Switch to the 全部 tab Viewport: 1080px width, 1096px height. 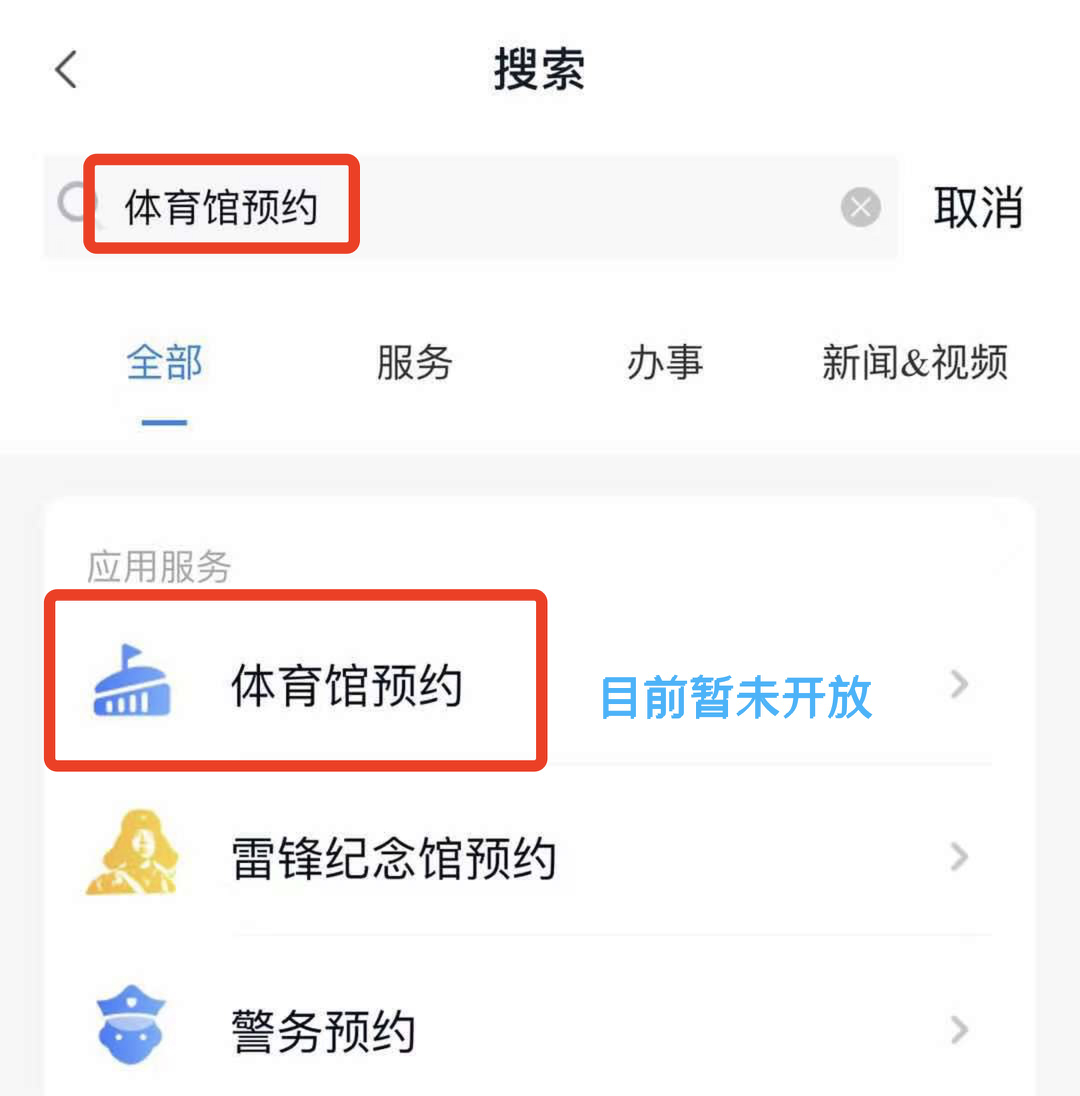pyautogui.click(x=164, y=362)
